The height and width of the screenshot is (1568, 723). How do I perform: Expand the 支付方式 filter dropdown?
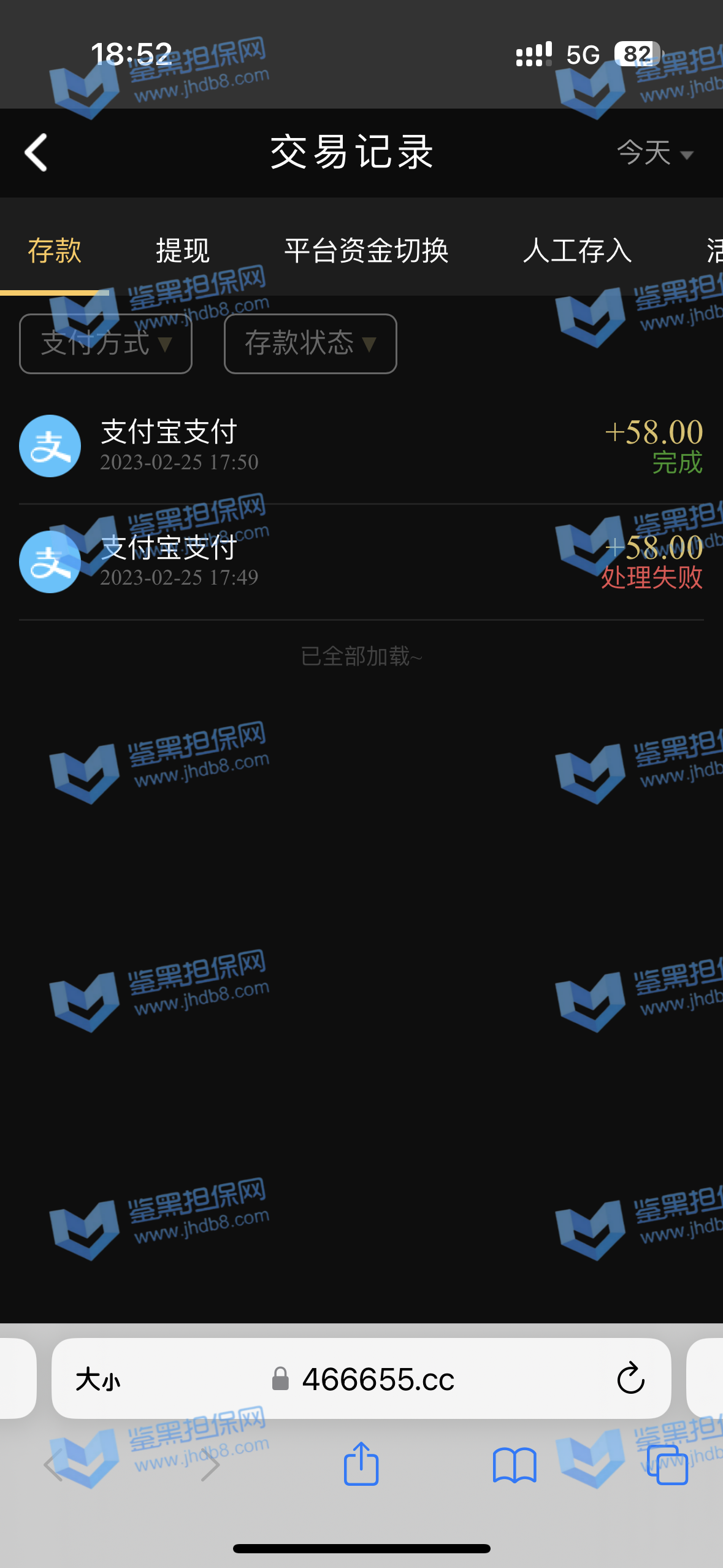click(106, 344)
